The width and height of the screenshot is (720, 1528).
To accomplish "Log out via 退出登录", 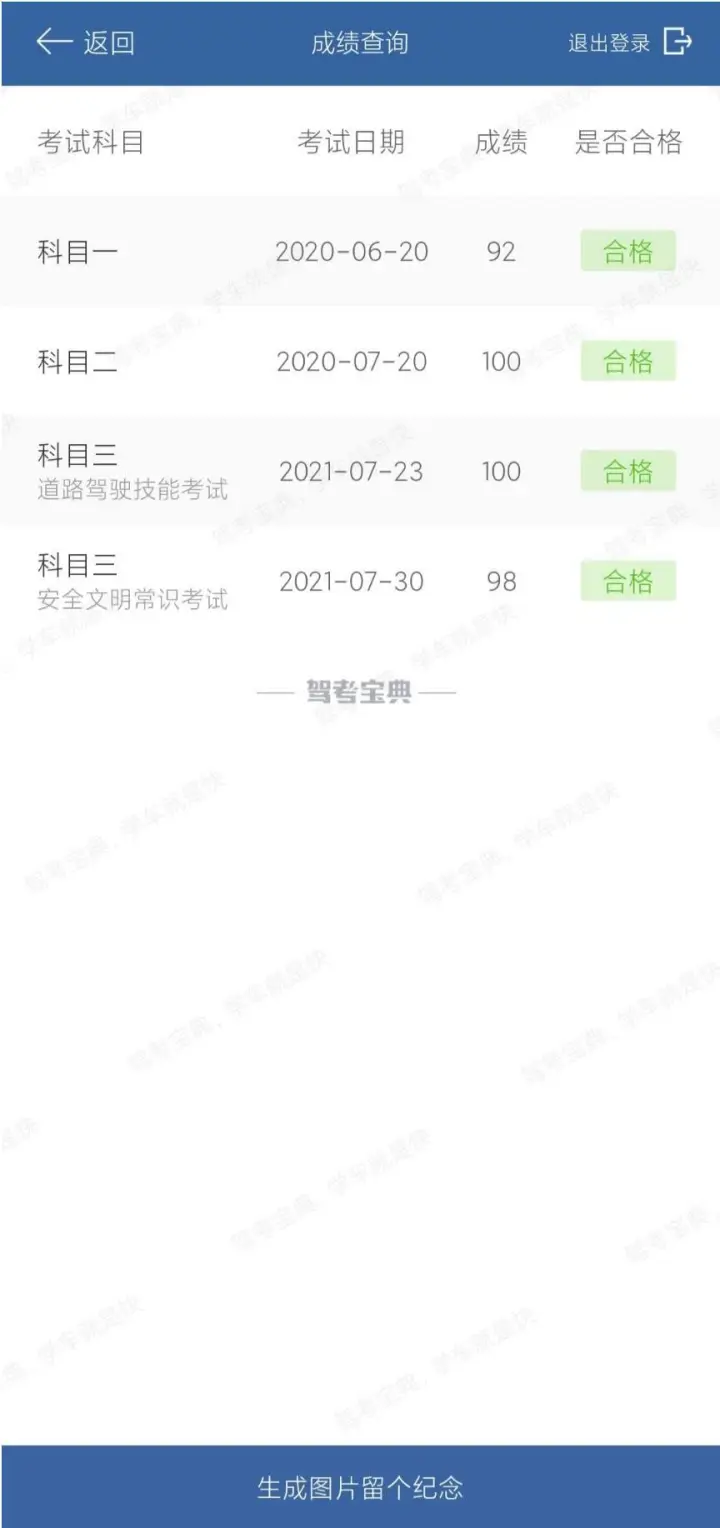I will coord(630,42).
